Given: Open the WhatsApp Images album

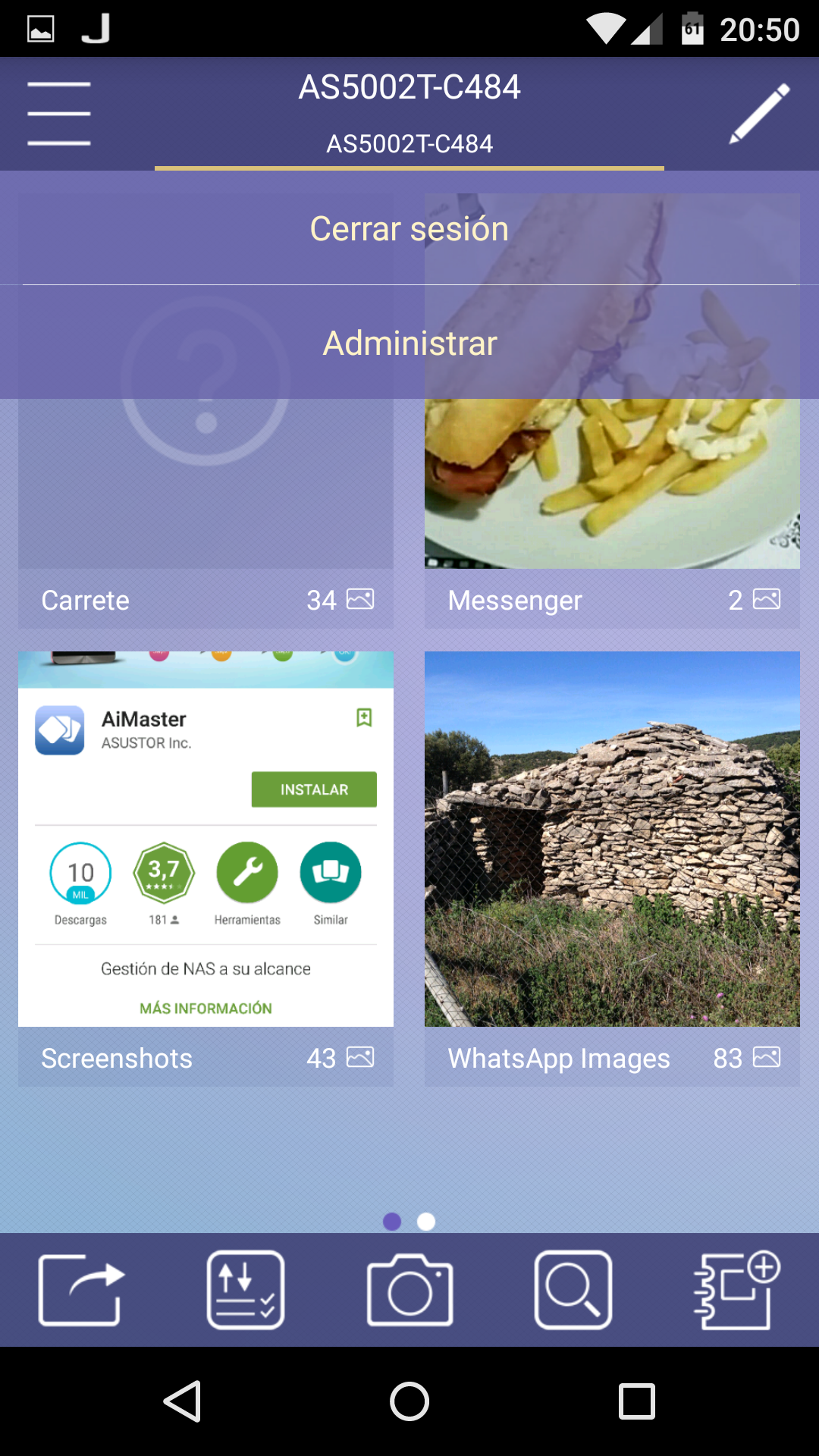Looking at the screenshot, I should click(612, 868).
